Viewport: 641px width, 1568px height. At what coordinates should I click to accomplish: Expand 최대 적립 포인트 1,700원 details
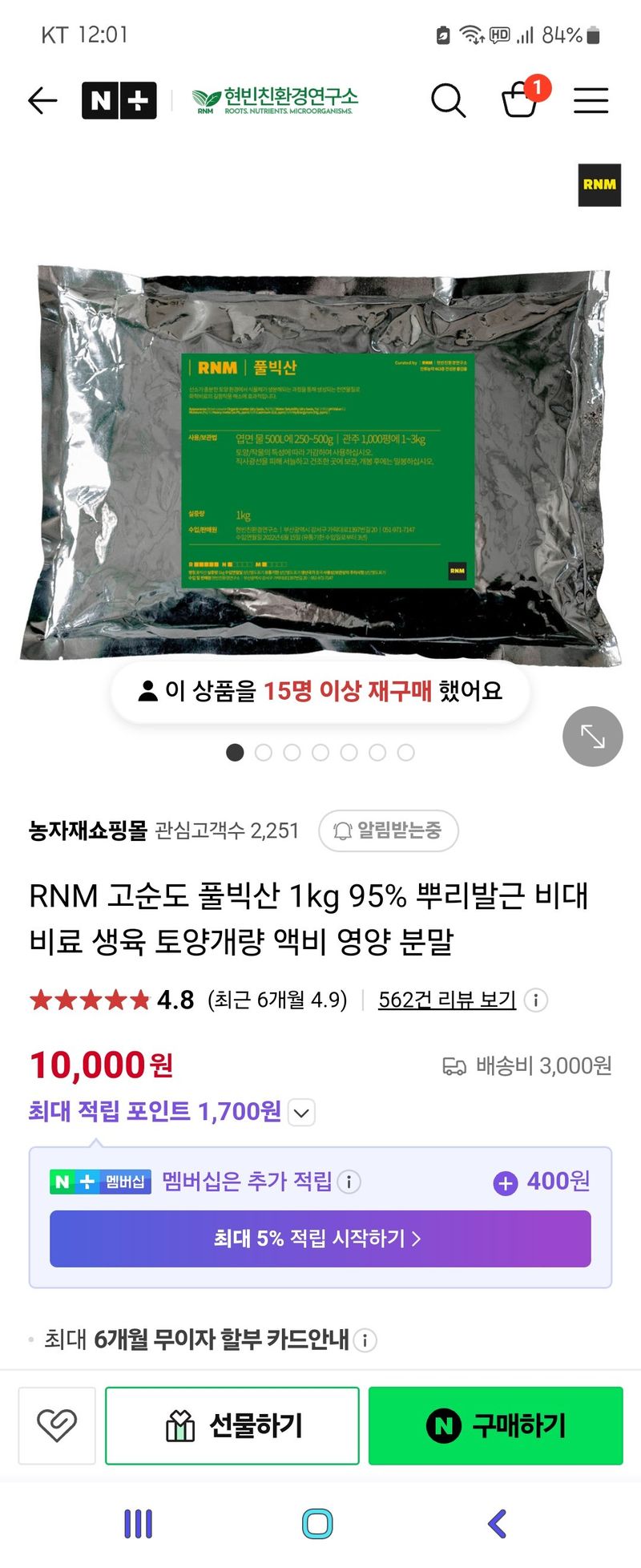point(301,1113)
